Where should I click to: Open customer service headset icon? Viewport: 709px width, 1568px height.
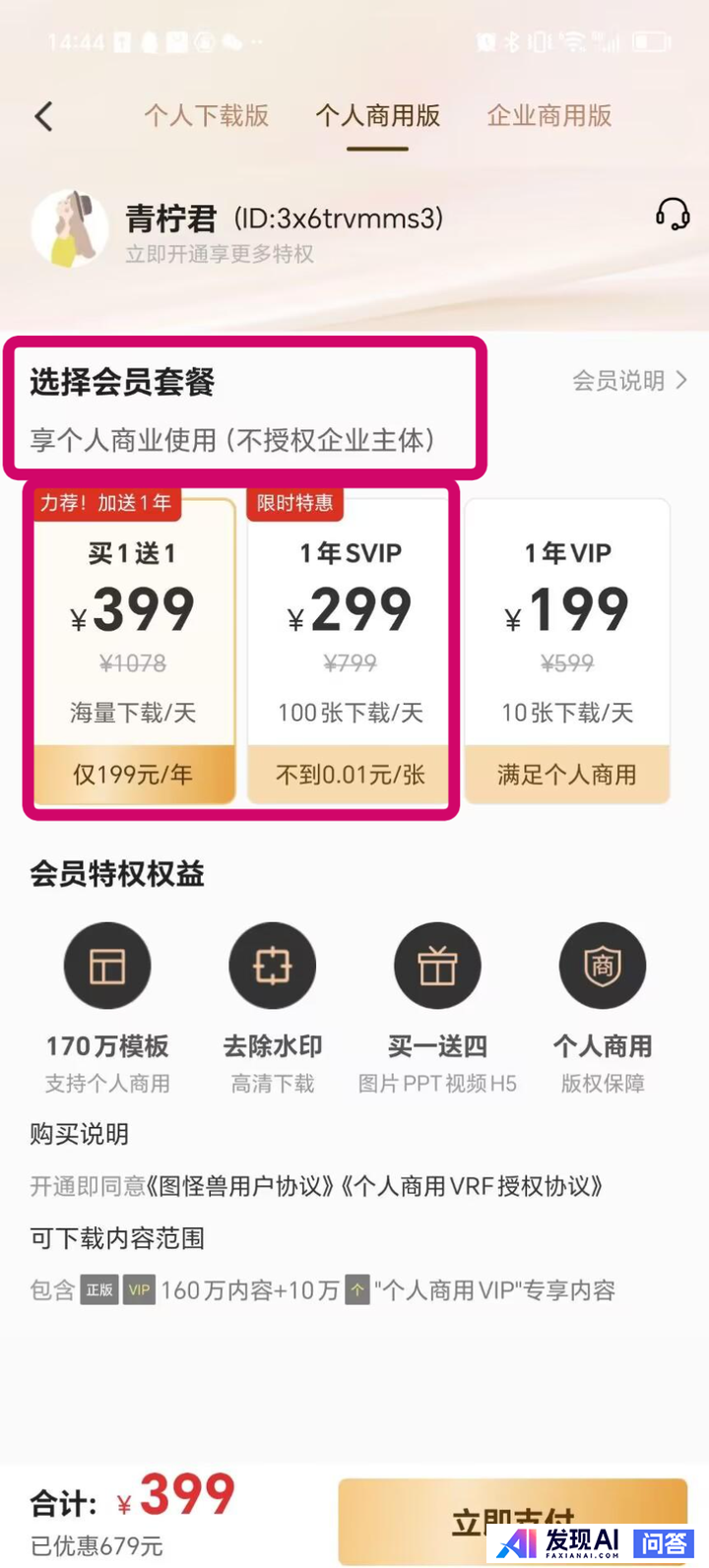pyautogui.click(x=673, y=214)
